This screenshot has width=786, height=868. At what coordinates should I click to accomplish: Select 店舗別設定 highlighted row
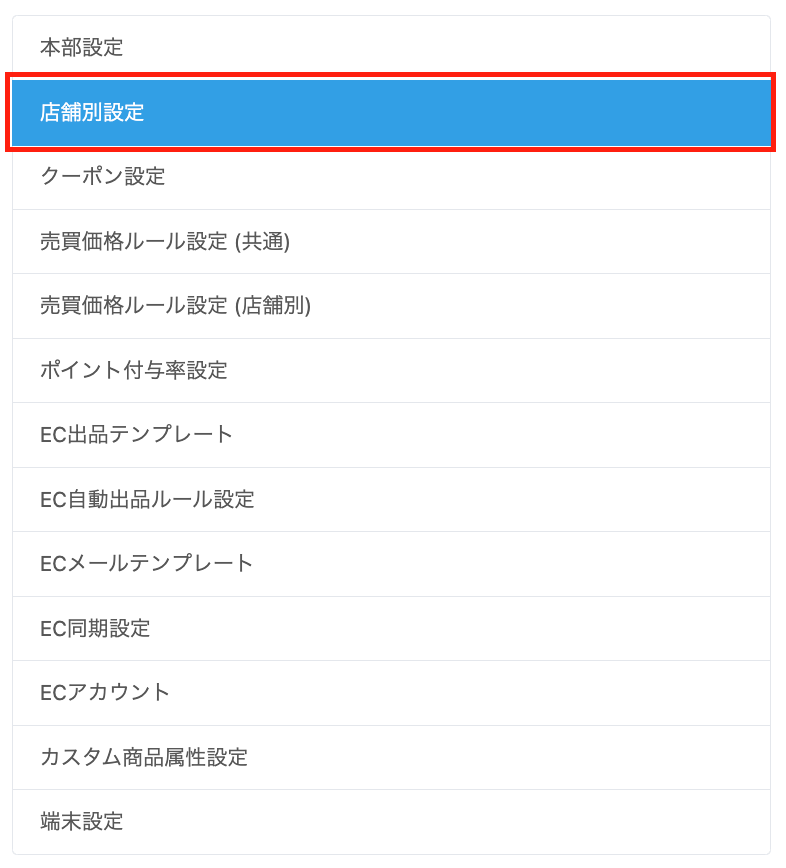pyautogui.click(x=92, y=112)
